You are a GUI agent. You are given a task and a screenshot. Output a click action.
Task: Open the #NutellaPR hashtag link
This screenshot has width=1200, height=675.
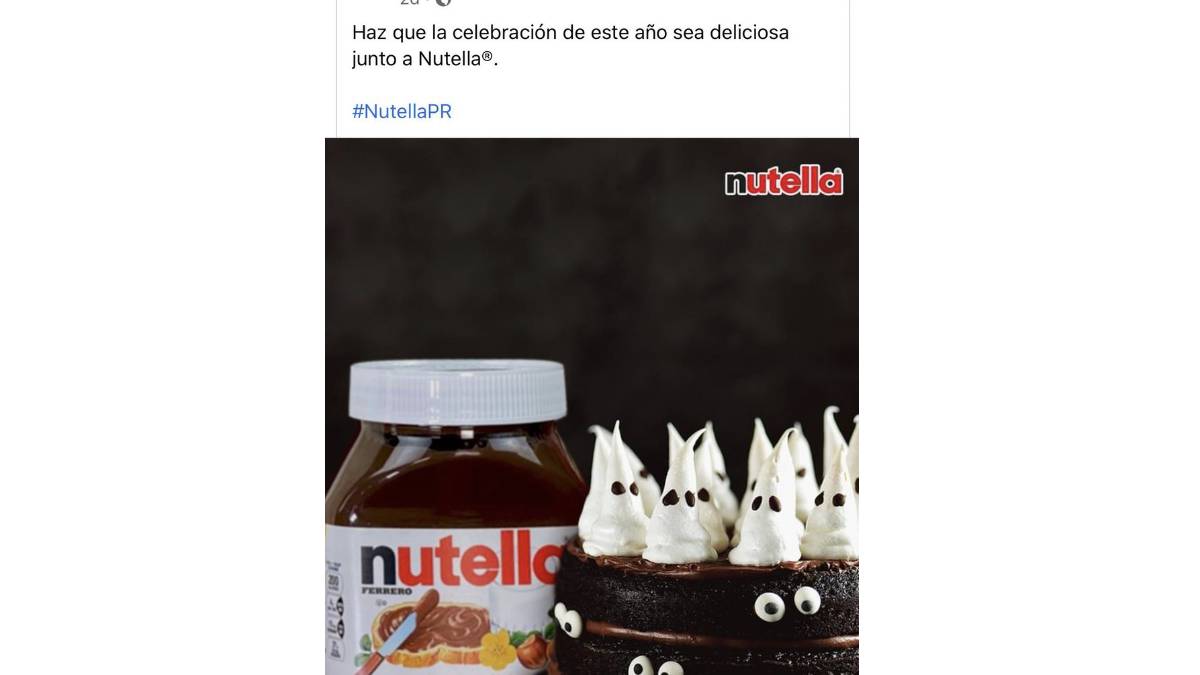click(402, 112)
